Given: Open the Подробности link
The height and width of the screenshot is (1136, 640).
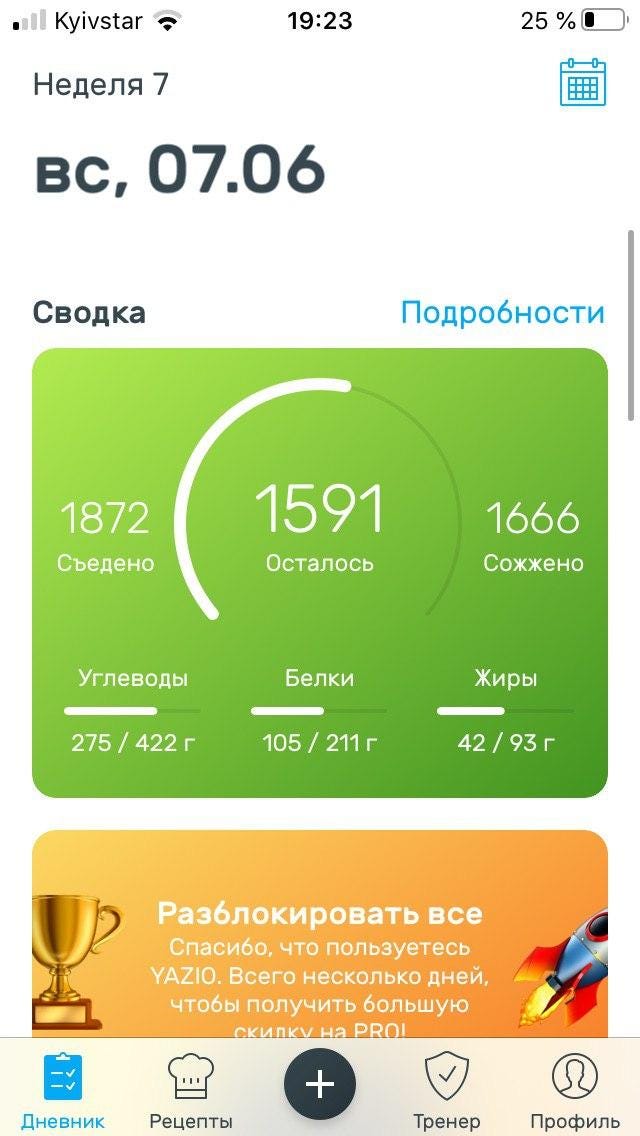Looking at the screenshot, I should tap(502, 313).
